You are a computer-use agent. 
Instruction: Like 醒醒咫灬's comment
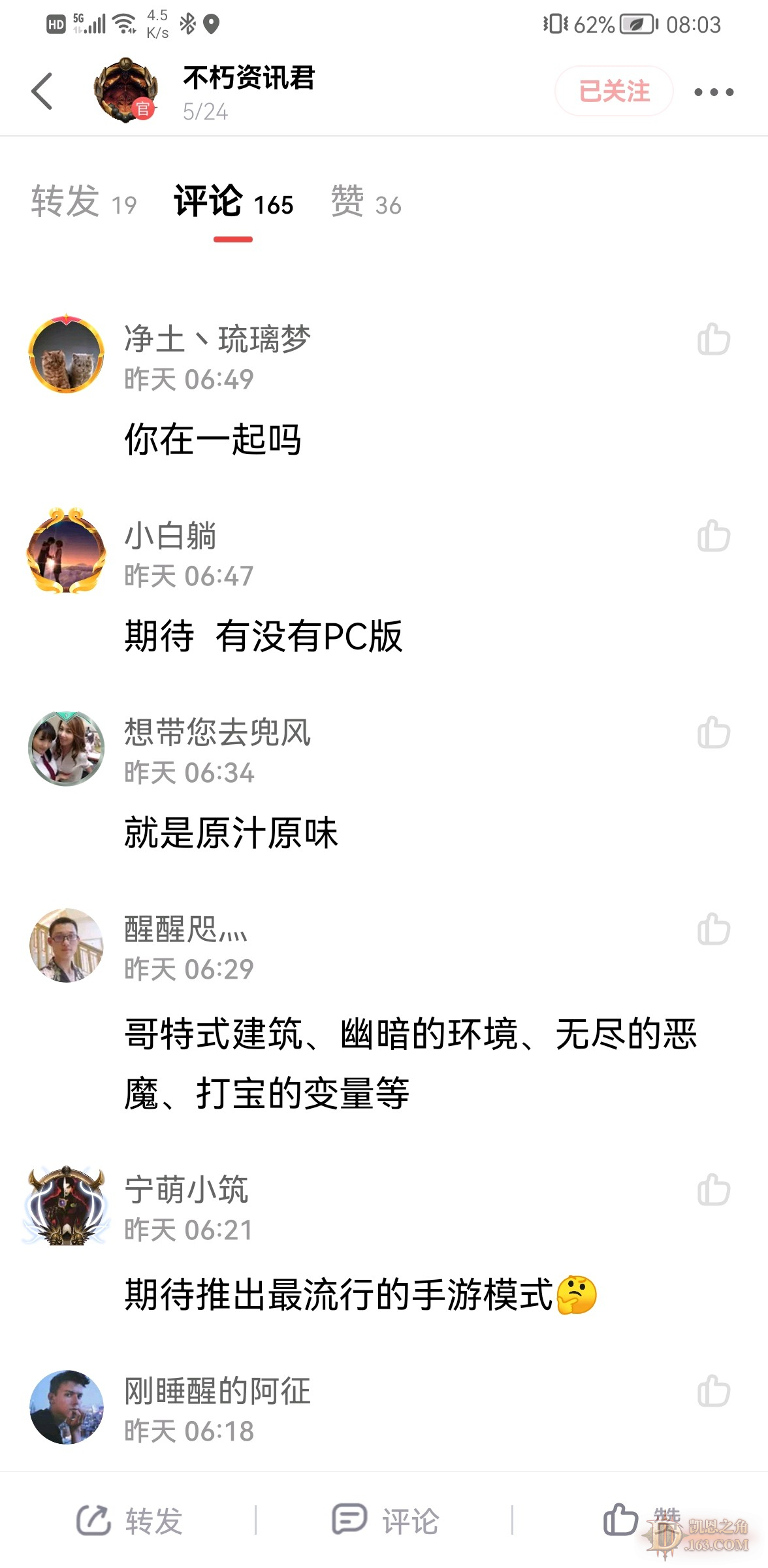[x=713, y=930]
